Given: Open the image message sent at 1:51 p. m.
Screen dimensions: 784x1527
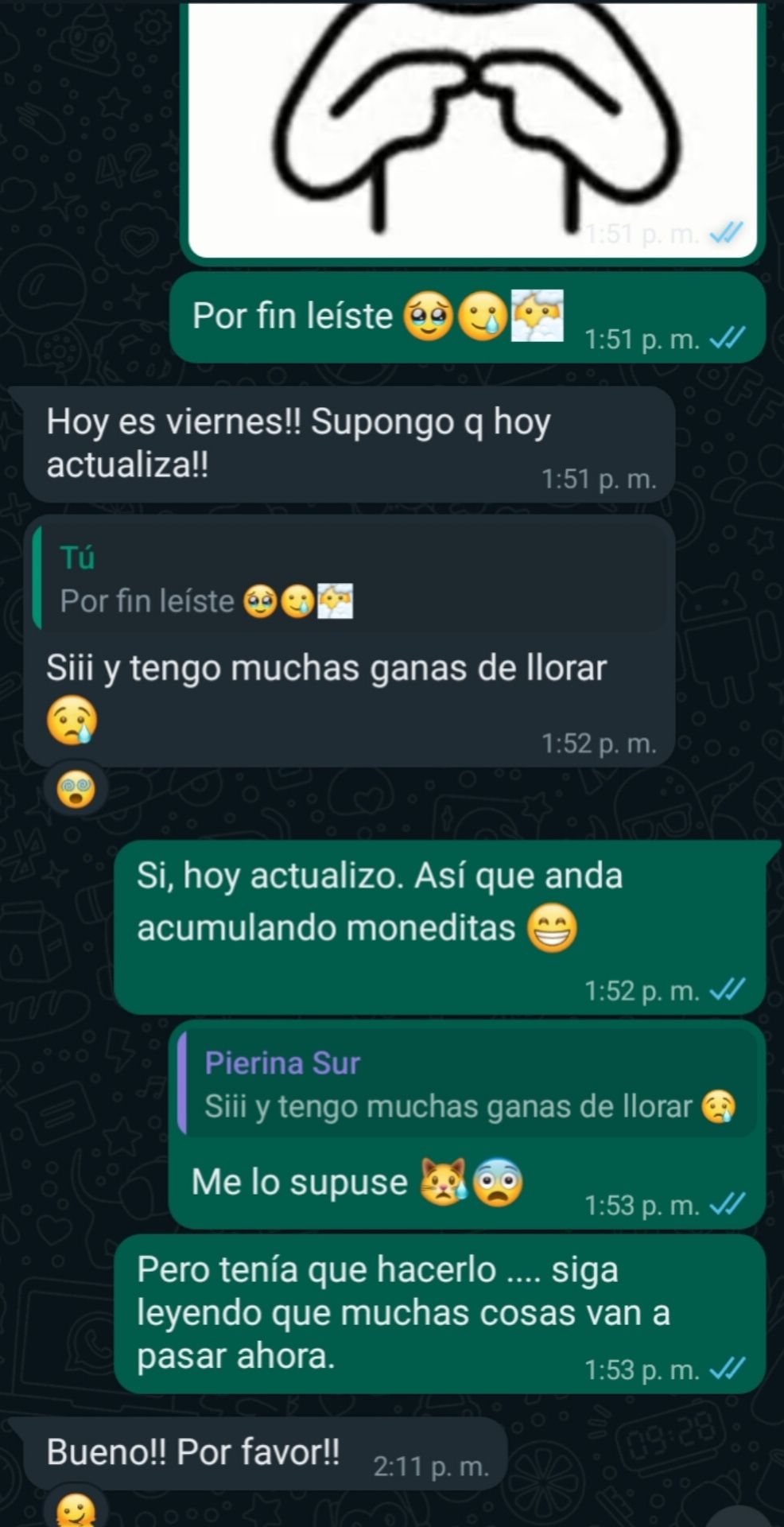Looking at the screenshot, I should pos(472,127).
